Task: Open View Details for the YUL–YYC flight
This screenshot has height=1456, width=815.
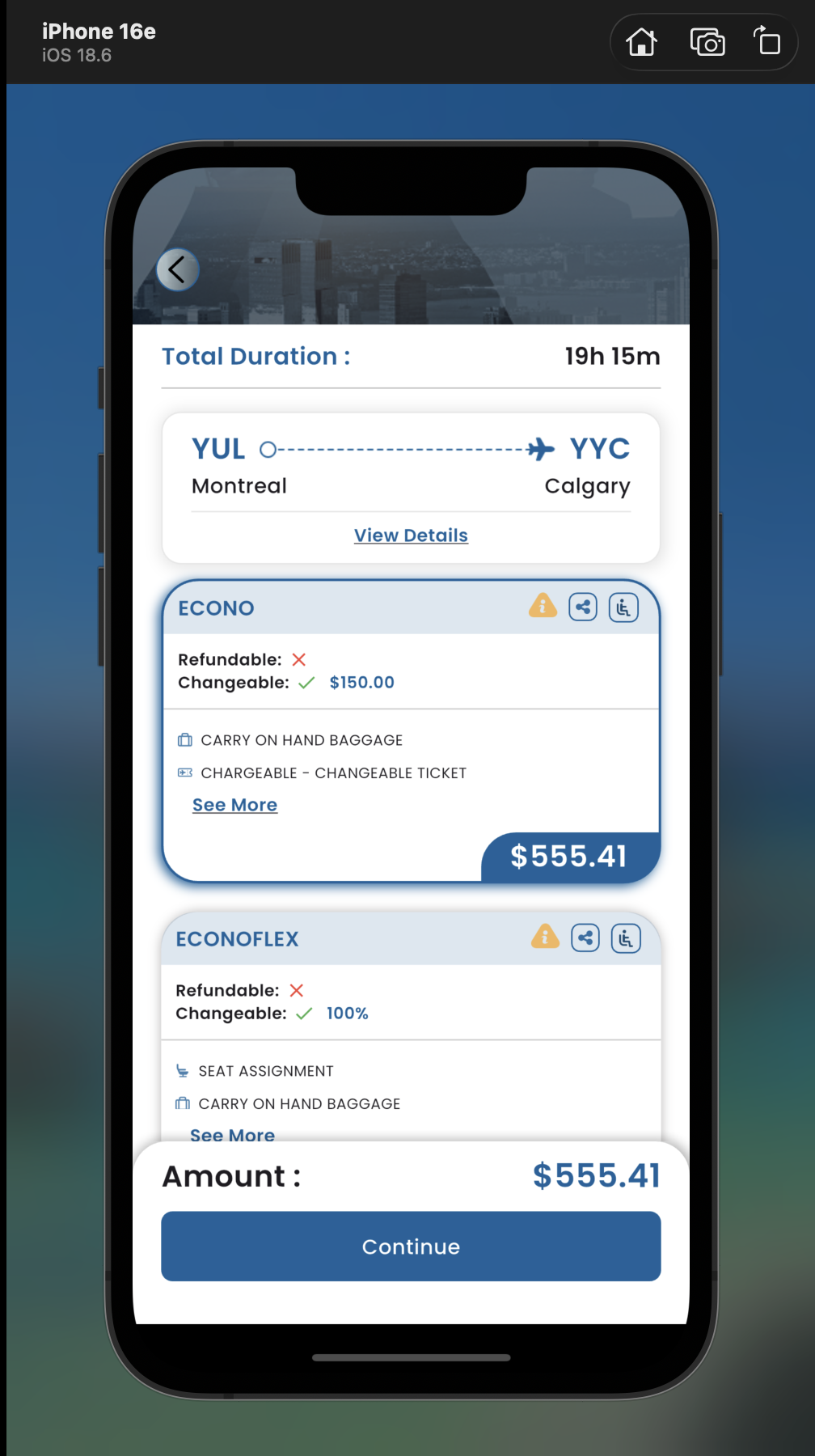Action: click(x=411, y=535)
